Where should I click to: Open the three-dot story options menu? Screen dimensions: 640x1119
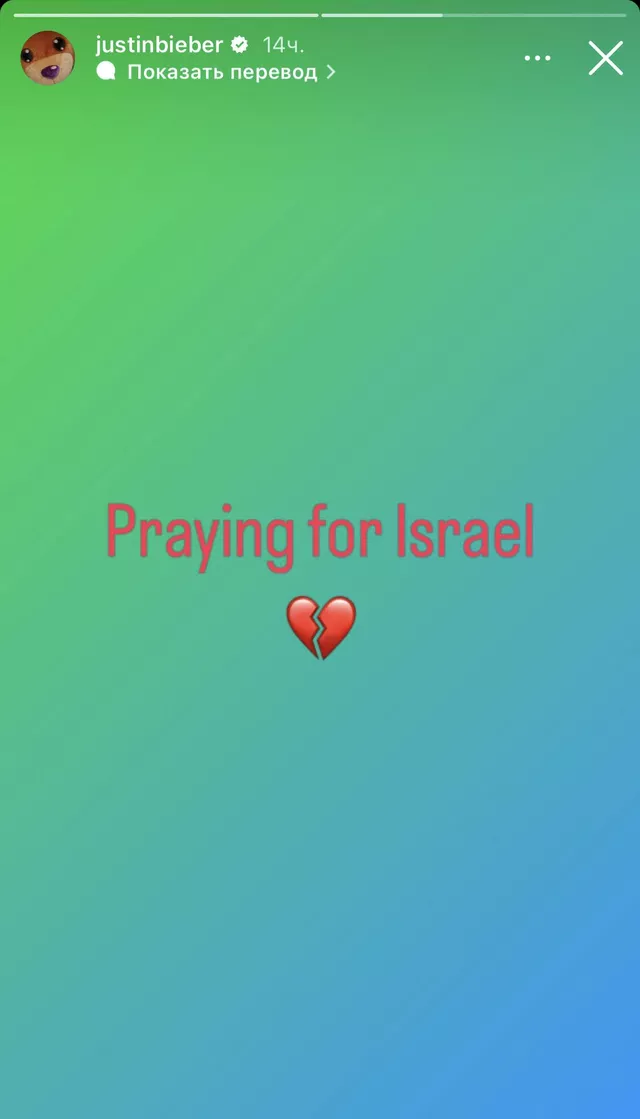(538, 58)
